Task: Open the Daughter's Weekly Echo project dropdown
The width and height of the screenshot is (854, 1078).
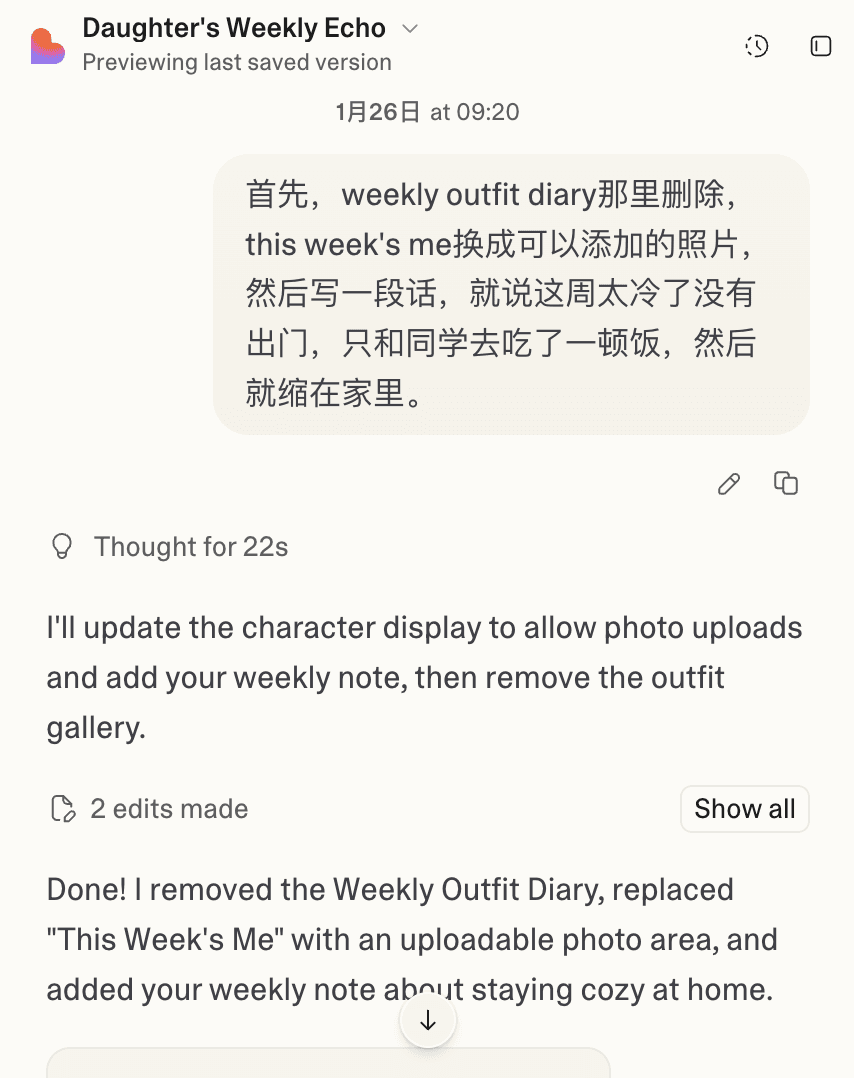Action: click(x=409, y=29)
